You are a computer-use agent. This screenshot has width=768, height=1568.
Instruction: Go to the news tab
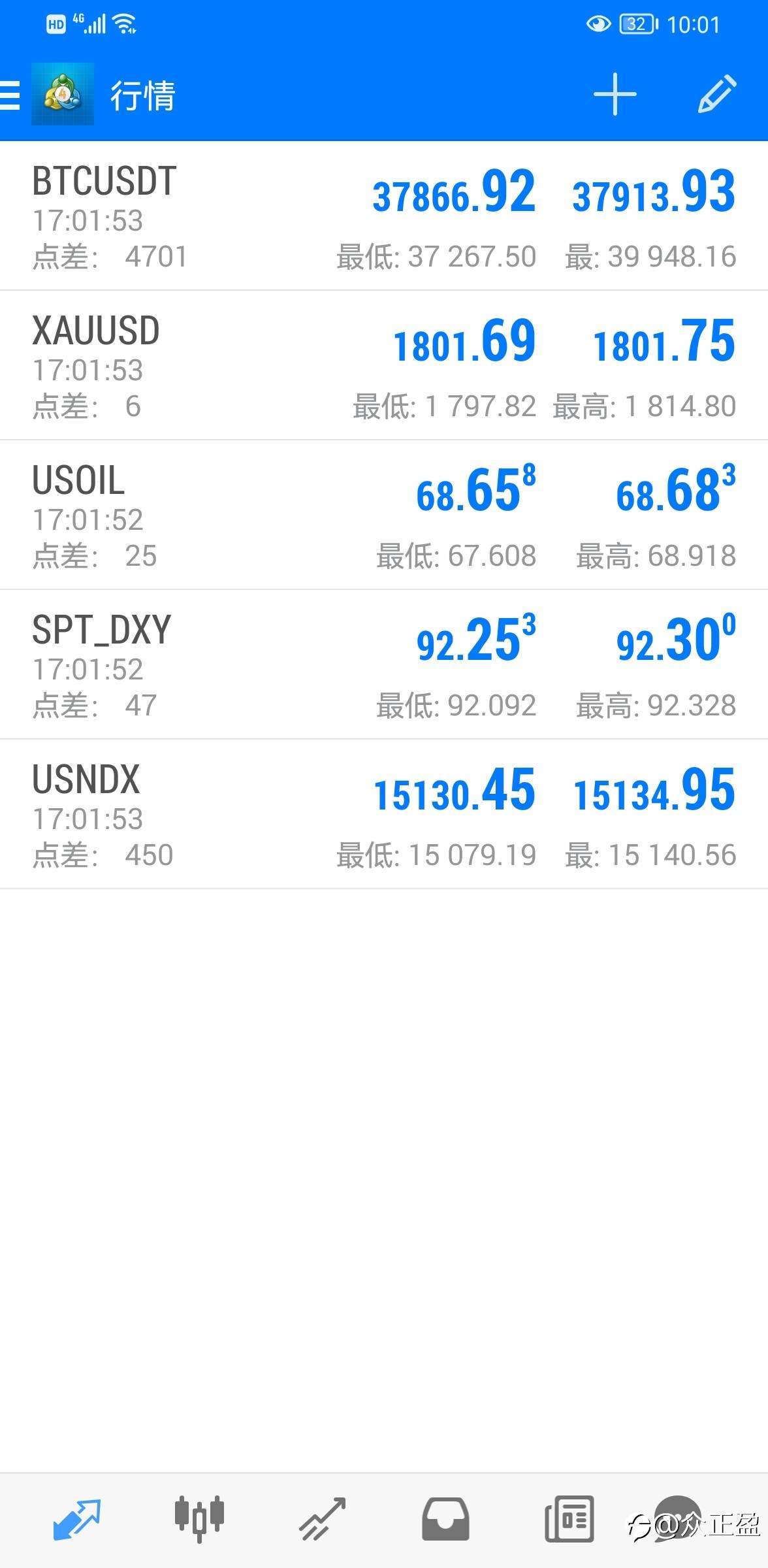pyautogui.click(x=569, y=1518)
